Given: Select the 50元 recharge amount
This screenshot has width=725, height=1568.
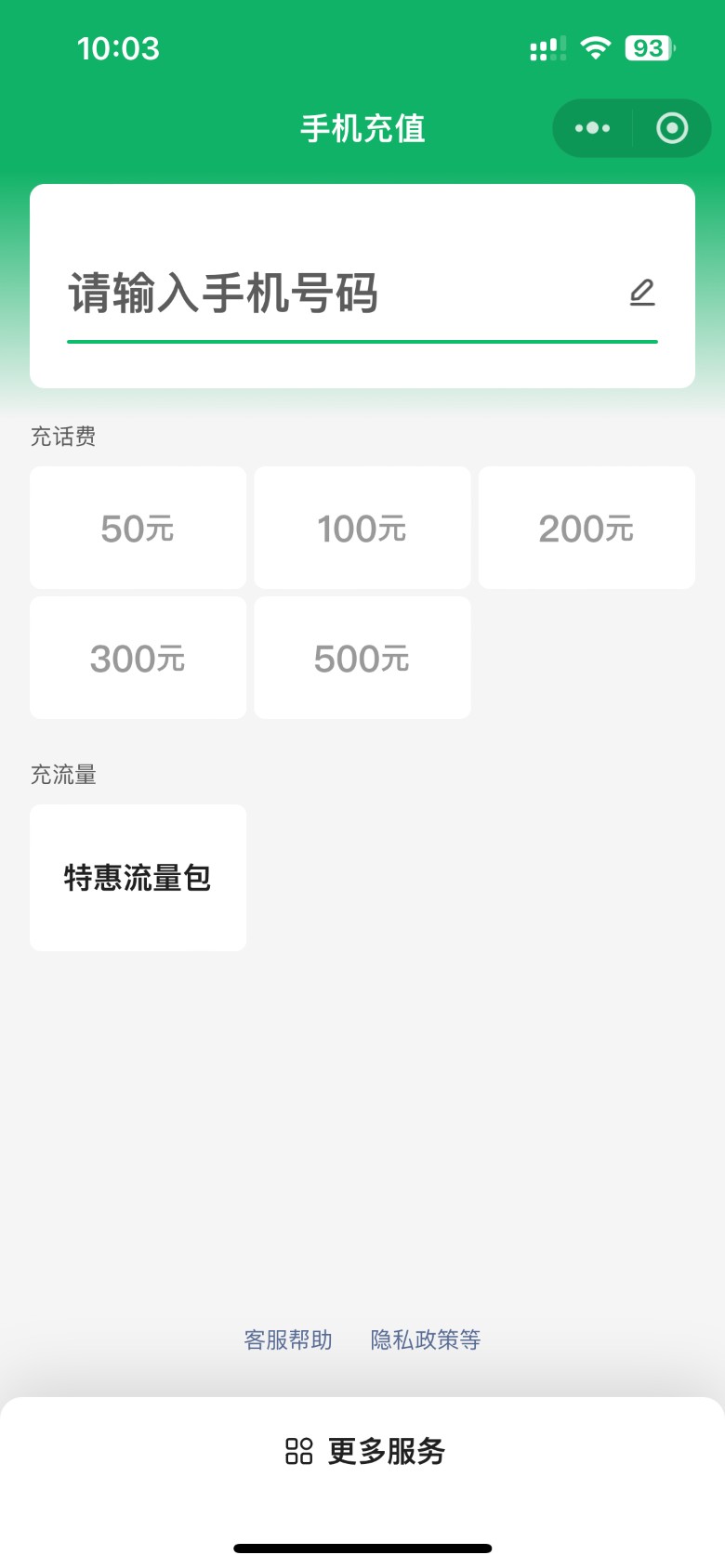Looking at the screenshot, I should (138, 529).
